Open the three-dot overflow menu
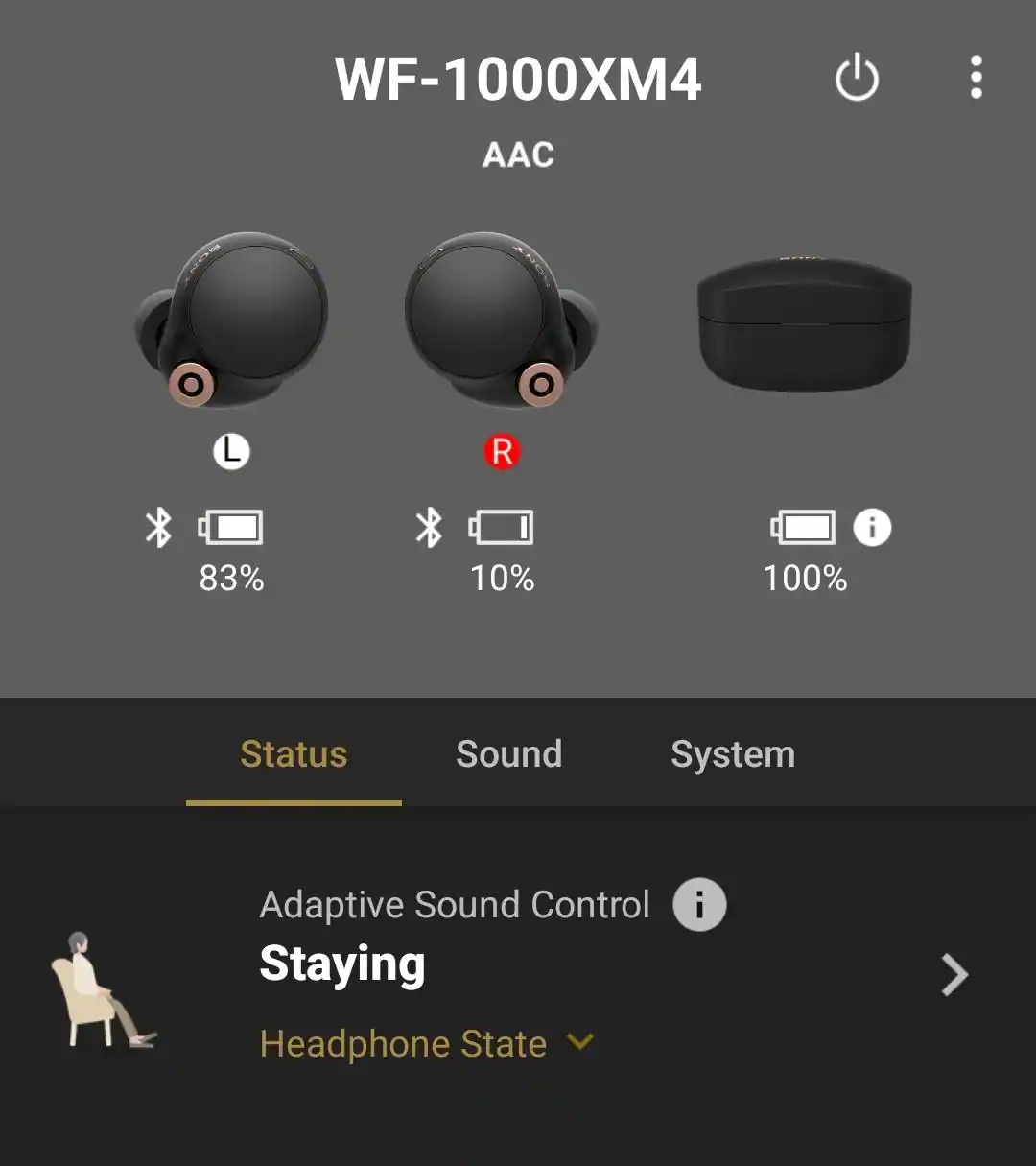Image resolution: width=1036 pixels, height=1166 pixels. pyautogui.click(x=976, y=77)
